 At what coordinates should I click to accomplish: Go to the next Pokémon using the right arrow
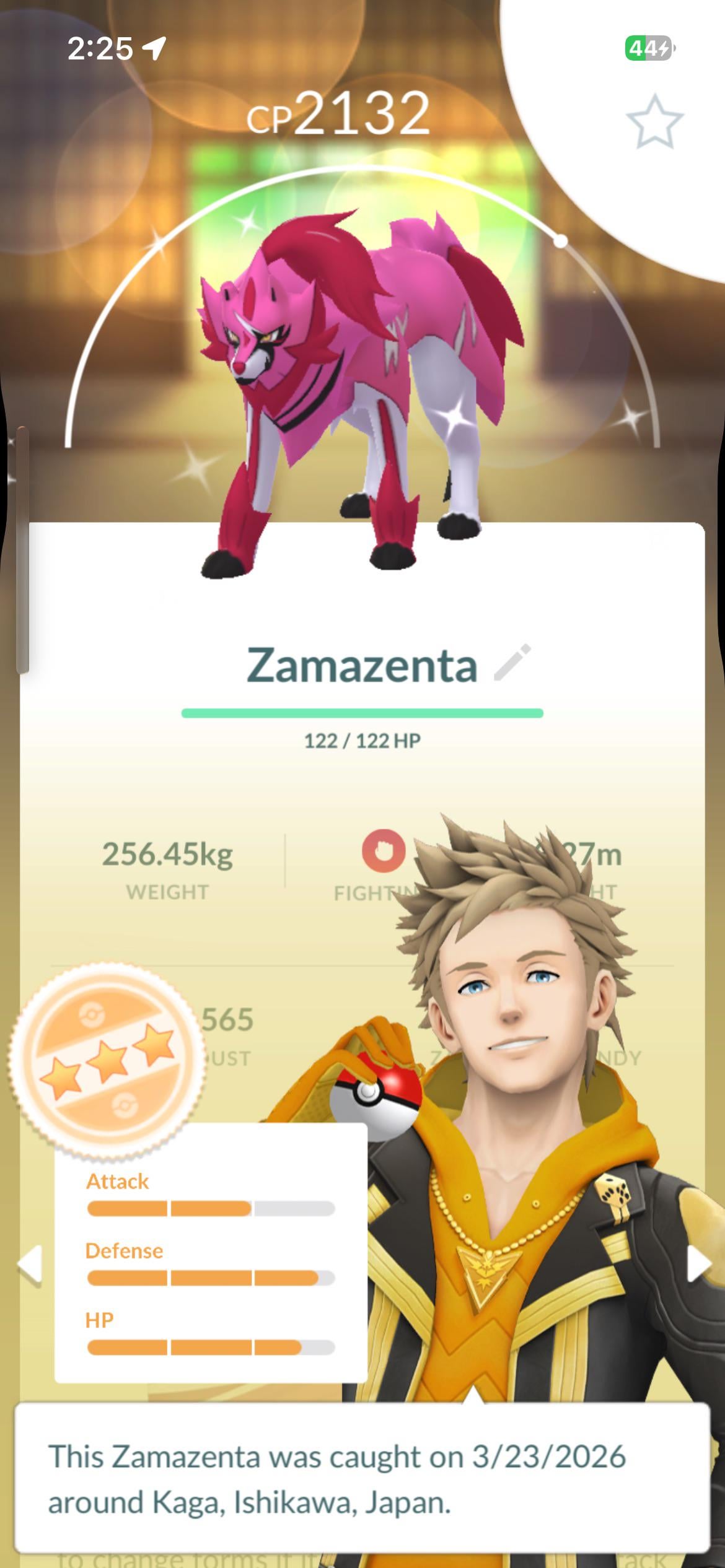[x=698, y=1263]
